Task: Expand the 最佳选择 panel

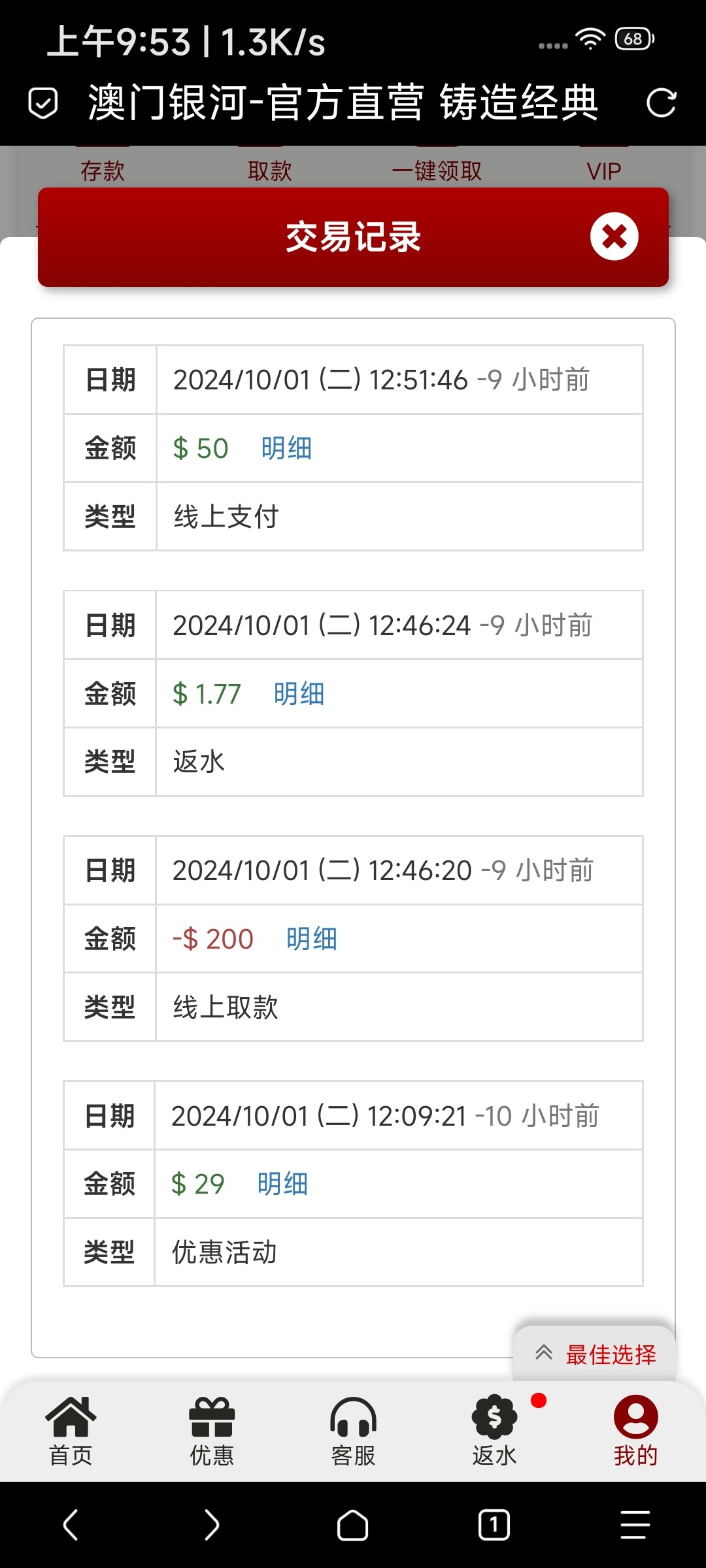Action: click(x=595, y=1354)
